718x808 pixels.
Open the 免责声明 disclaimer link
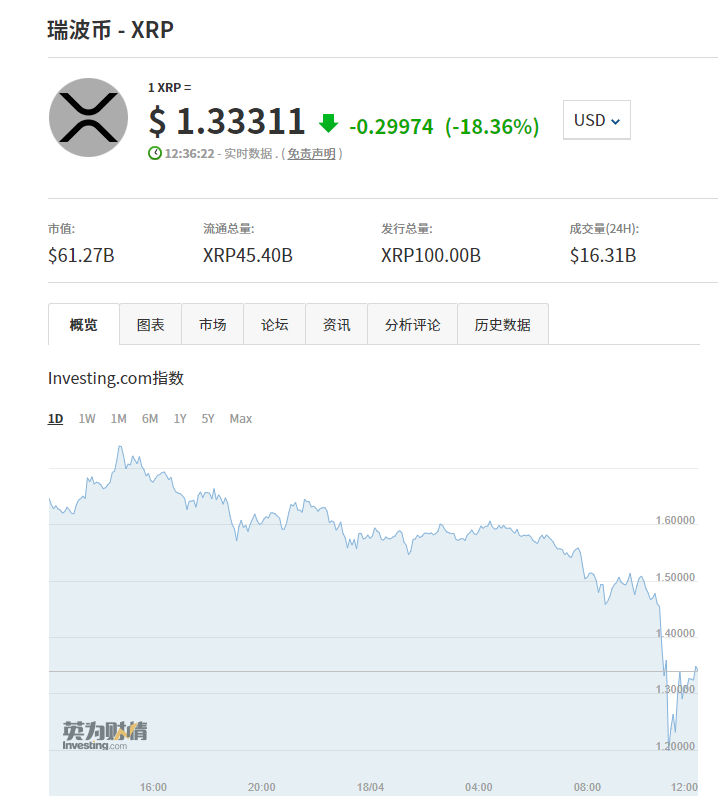(x=311, y=154)
